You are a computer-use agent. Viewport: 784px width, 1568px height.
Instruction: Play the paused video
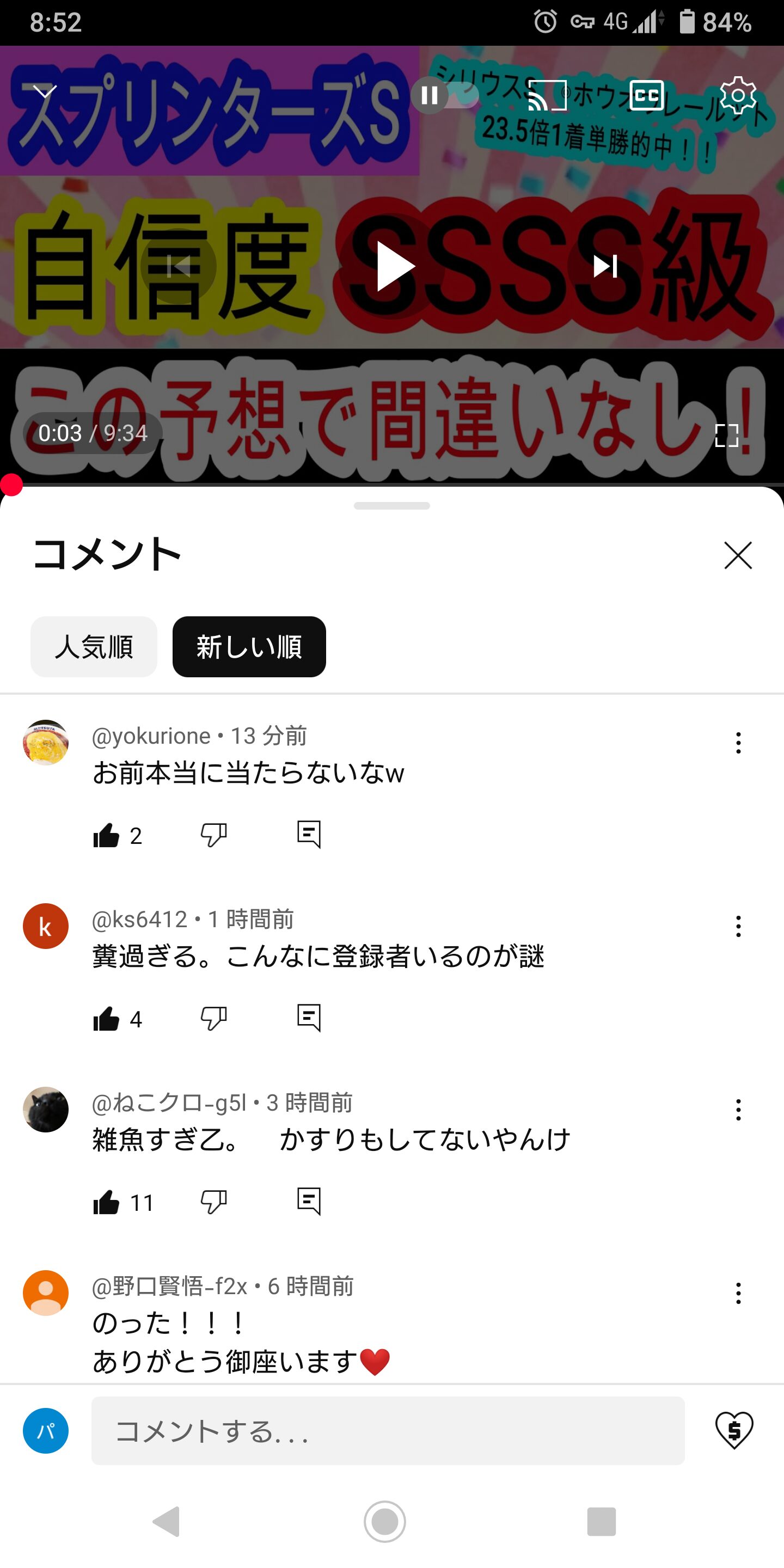click(x=393, y=266)
